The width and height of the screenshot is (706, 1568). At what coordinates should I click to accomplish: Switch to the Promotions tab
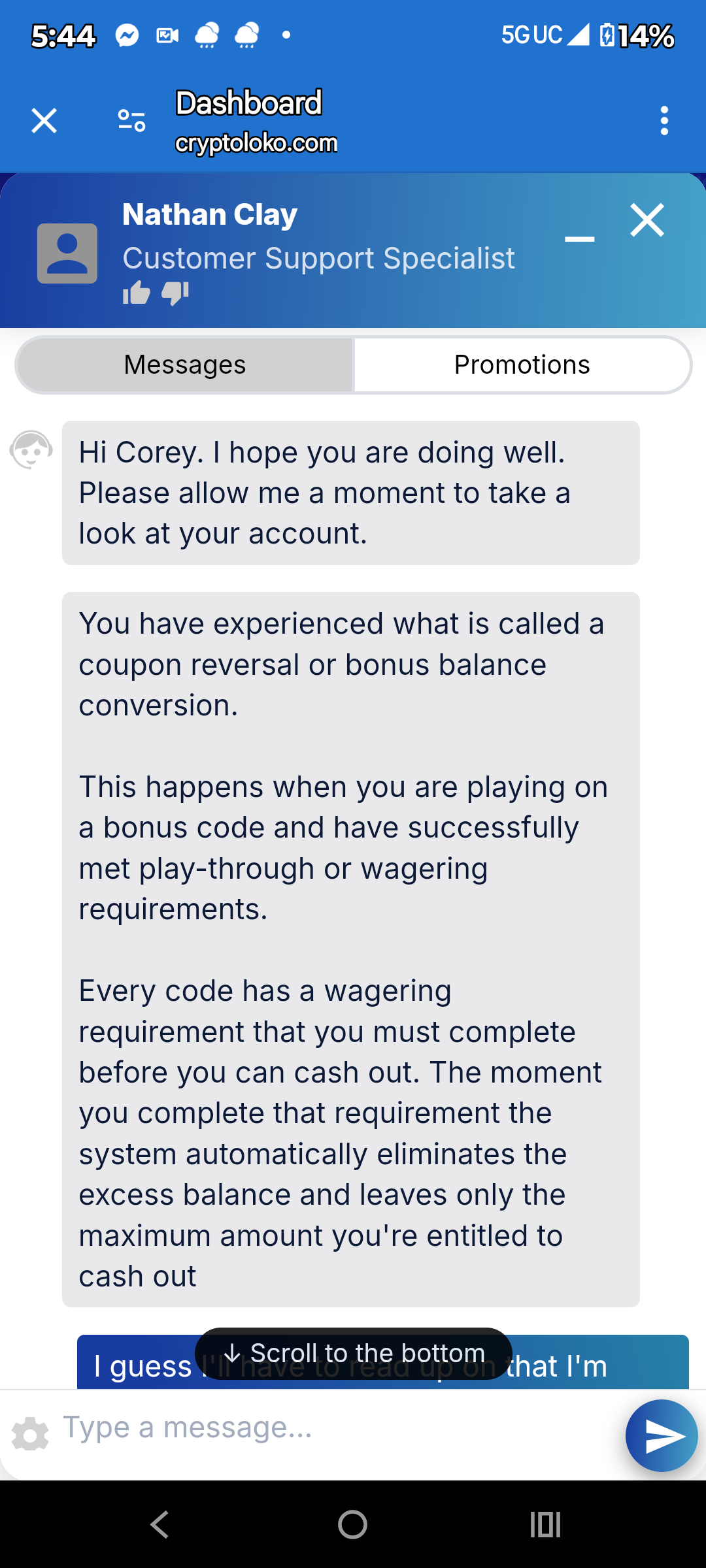[522, 365]
